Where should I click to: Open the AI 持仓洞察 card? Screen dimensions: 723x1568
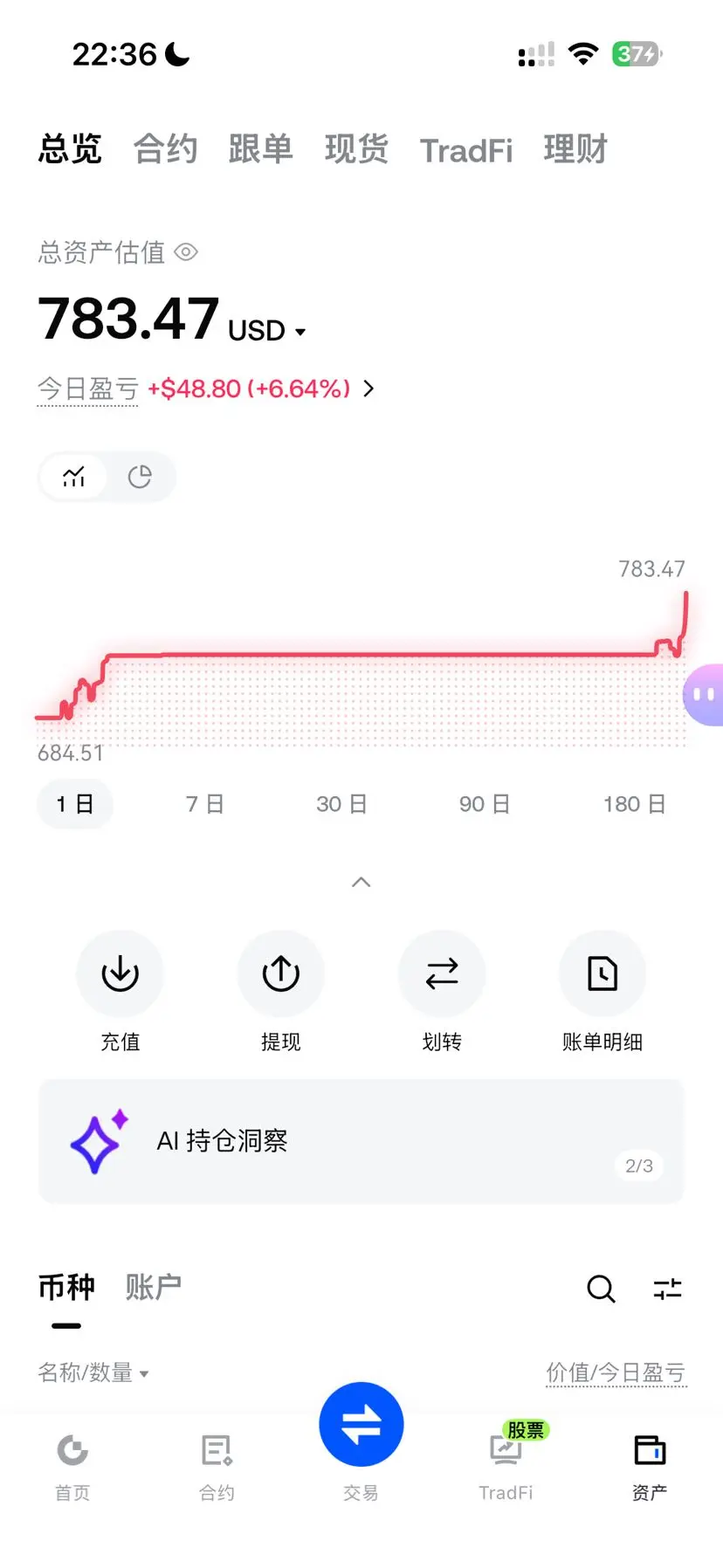[x=361, y=1141]
